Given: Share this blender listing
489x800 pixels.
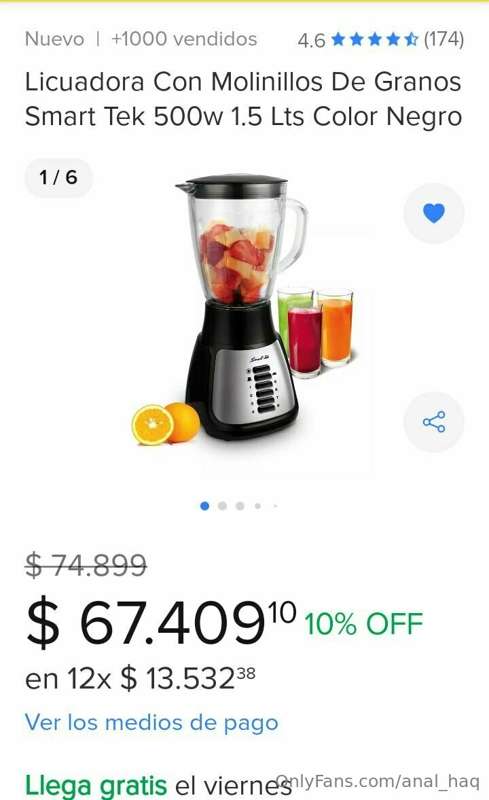Looking at the screenshot, I should [434, 422].
